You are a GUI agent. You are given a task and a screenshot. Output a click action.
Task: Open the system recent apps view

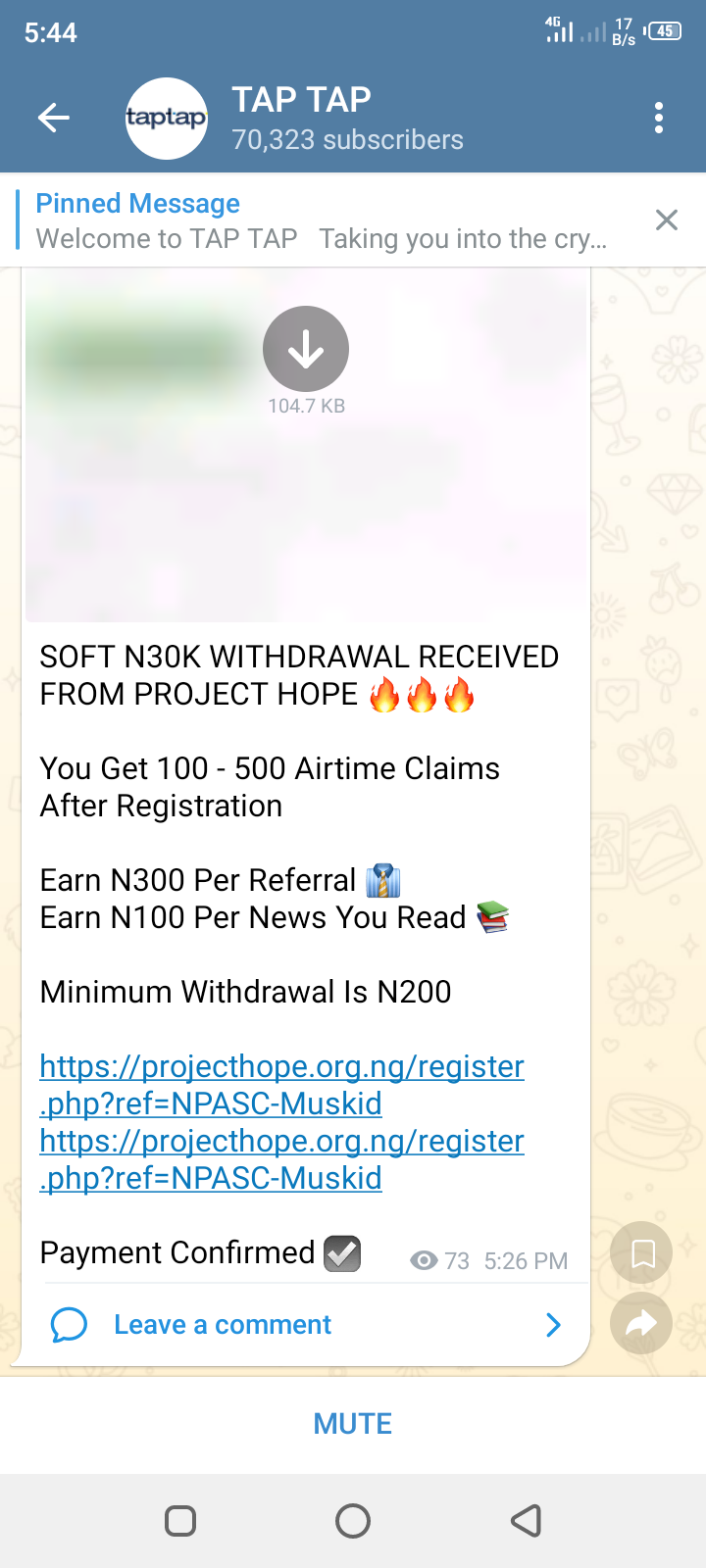point(180,1521)
